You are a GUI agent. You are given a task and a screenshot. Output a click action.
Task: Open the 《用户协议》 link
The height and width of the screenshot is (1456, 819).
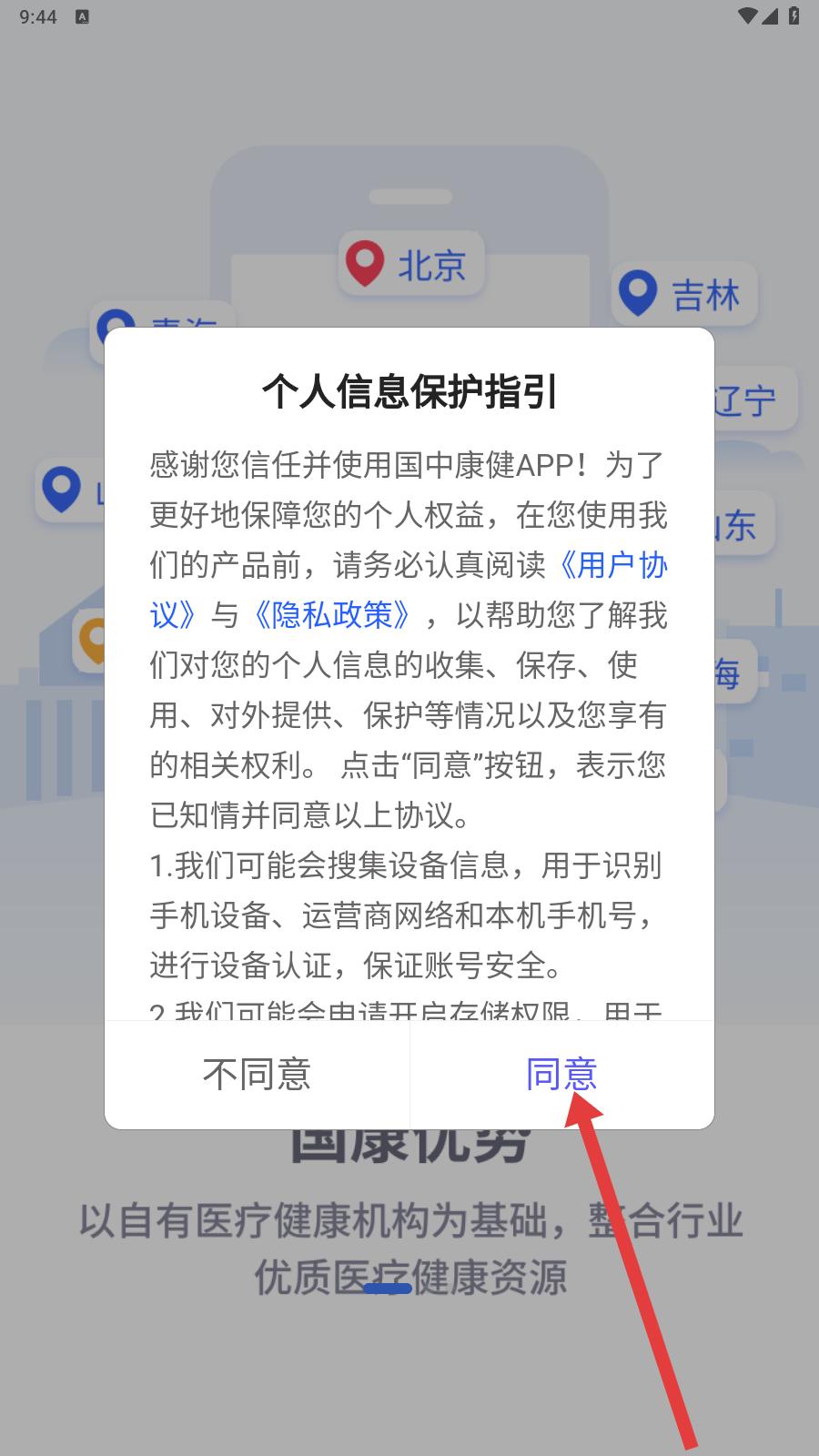612,566
